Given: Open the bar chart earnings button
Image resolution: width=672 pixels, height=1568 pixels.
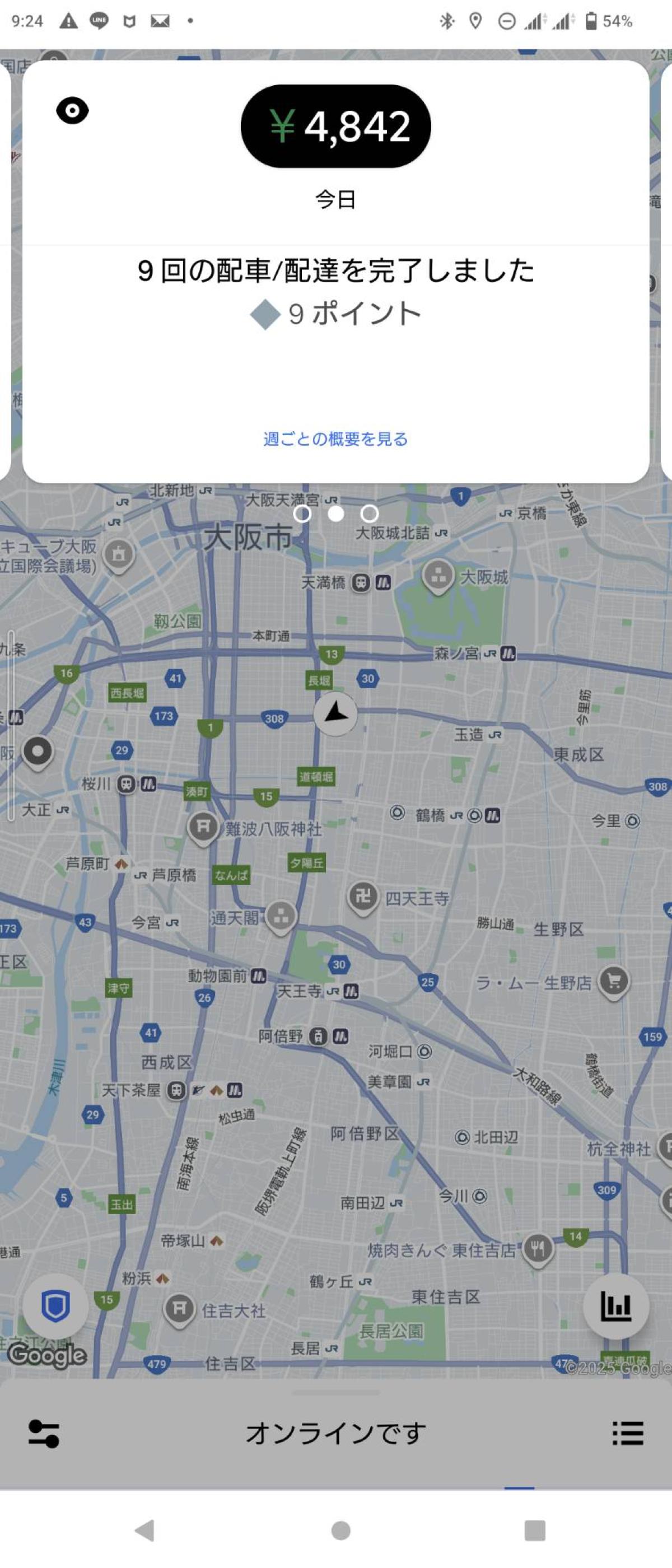Looking at the screenshot, I should point(615,1307).
